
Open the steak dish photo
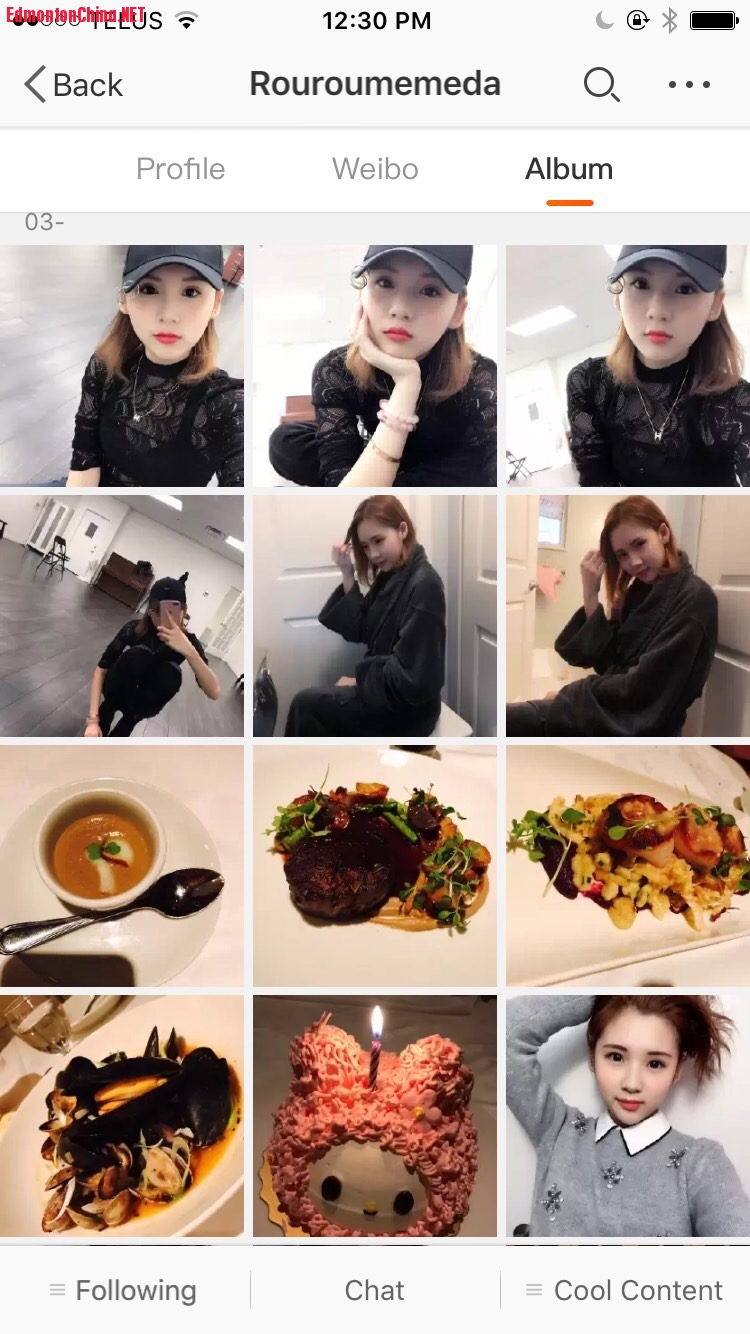(375, 866)
